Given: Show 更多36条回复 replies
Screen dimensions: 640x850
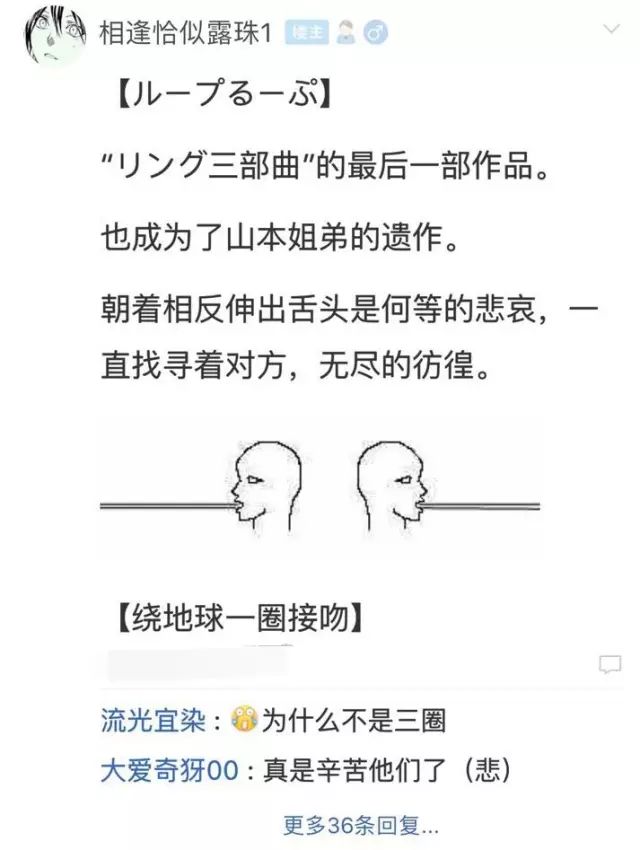Looking at the screenshot, I should tap(362, 826).
